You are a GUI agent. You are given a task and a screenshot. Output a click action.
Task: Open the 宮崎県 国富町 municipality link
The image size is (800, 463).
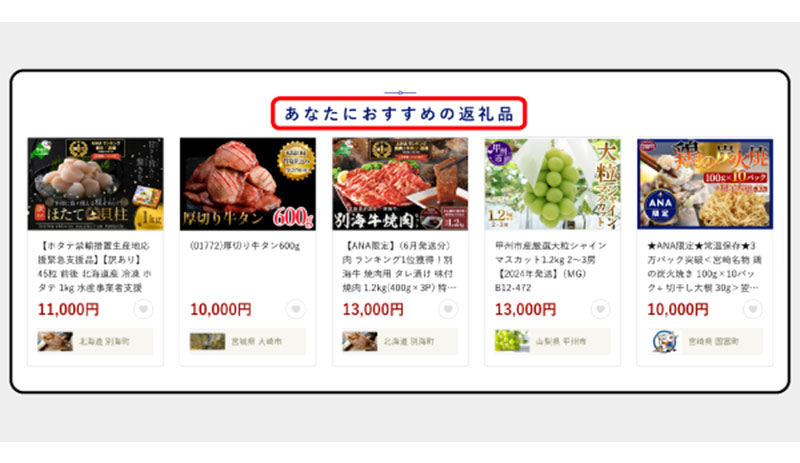[x=705, y=341]
